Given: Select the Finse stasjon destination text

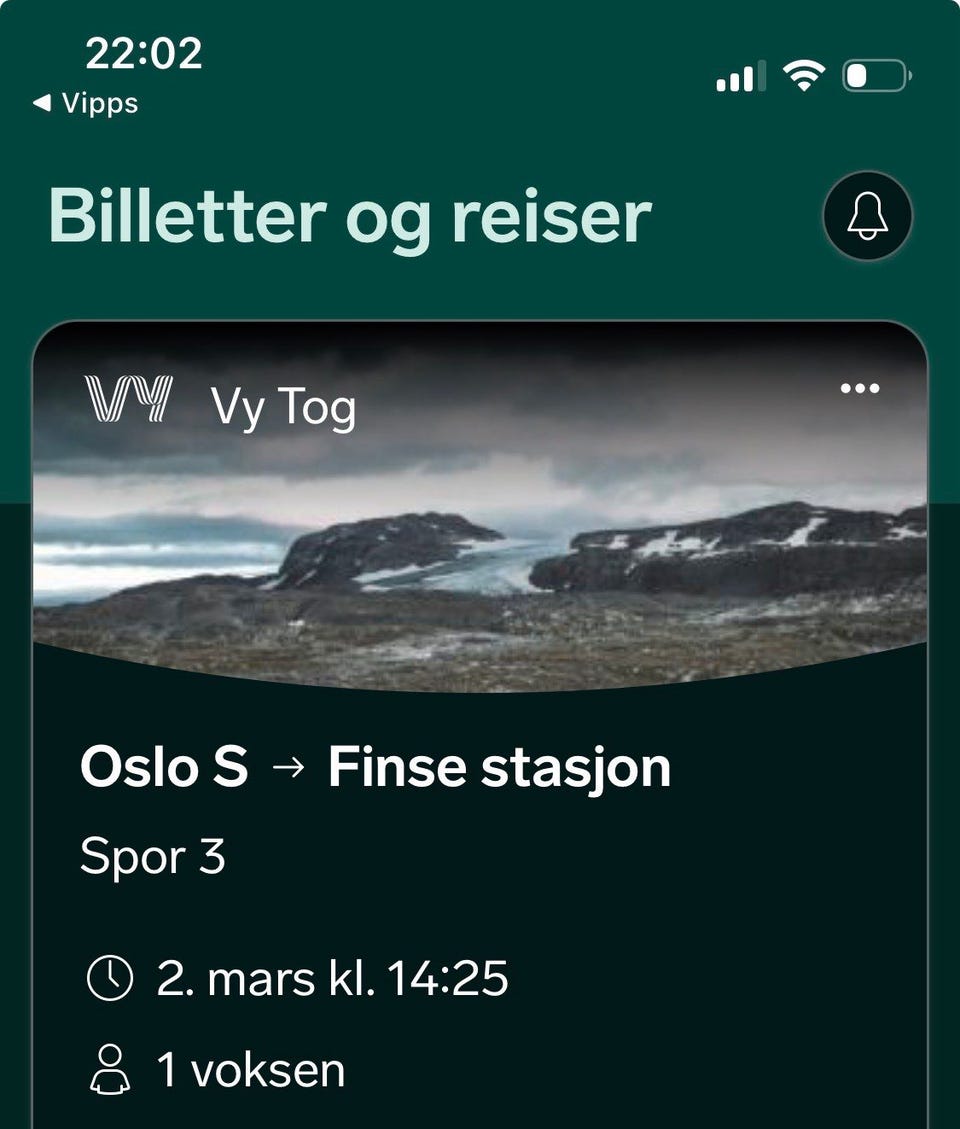Looking at the screenshot, I should 500,767.
